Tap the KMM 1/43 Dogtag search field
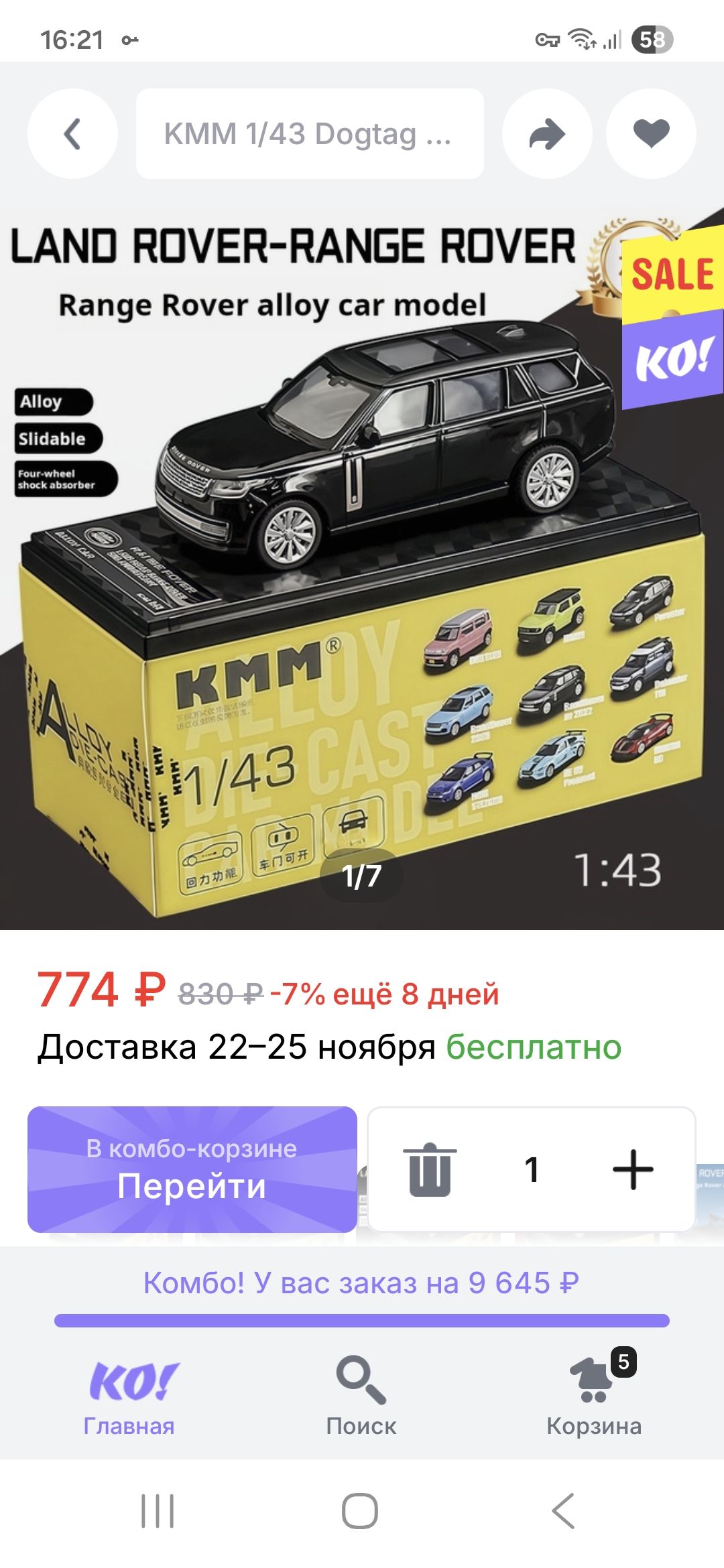 coord(309,134)
